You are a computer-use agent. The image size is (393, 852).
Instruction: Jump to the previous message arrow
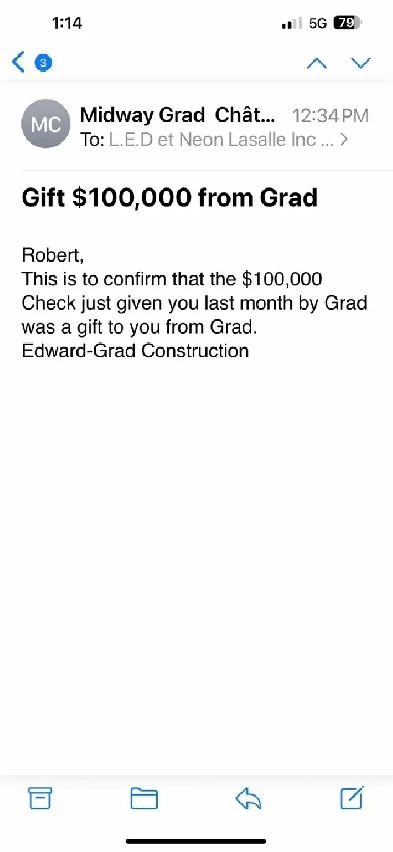317,63
